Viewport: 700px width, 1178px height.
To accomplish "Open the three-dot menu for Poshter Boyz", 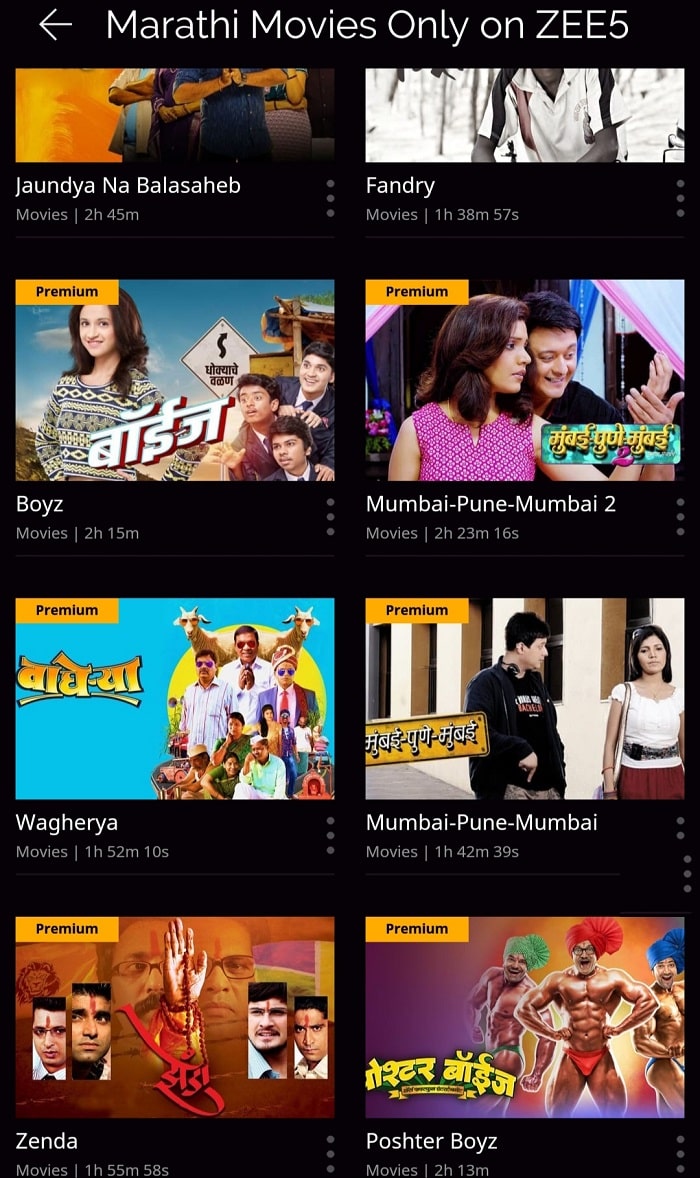I will point(681,1154).
